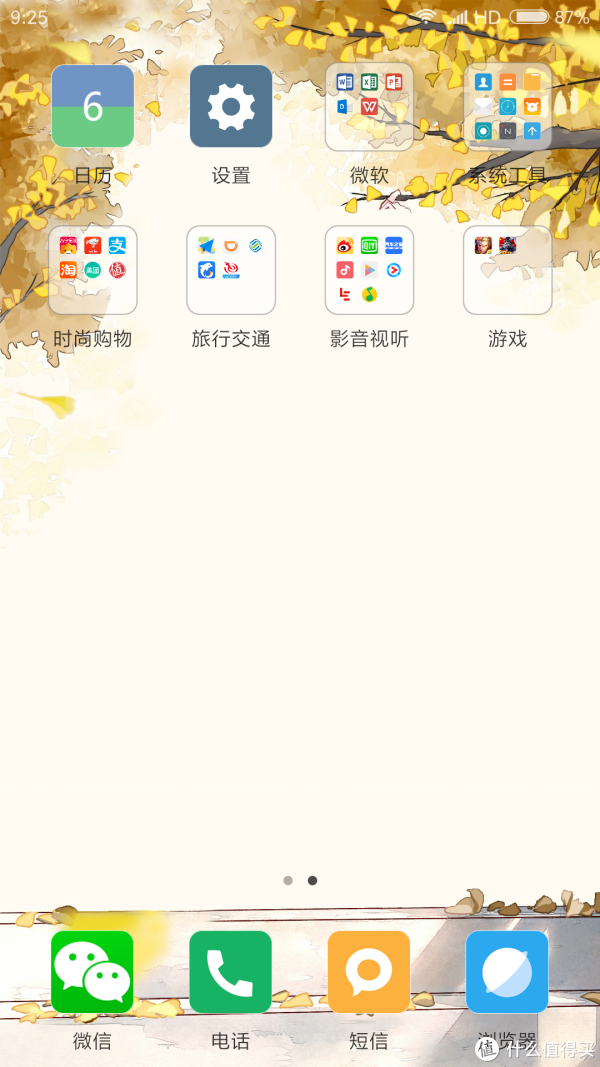Viewport: 600px width, 1067px height.
Task: Expand the 系统工具 folder
Action: tap(507, 107)
